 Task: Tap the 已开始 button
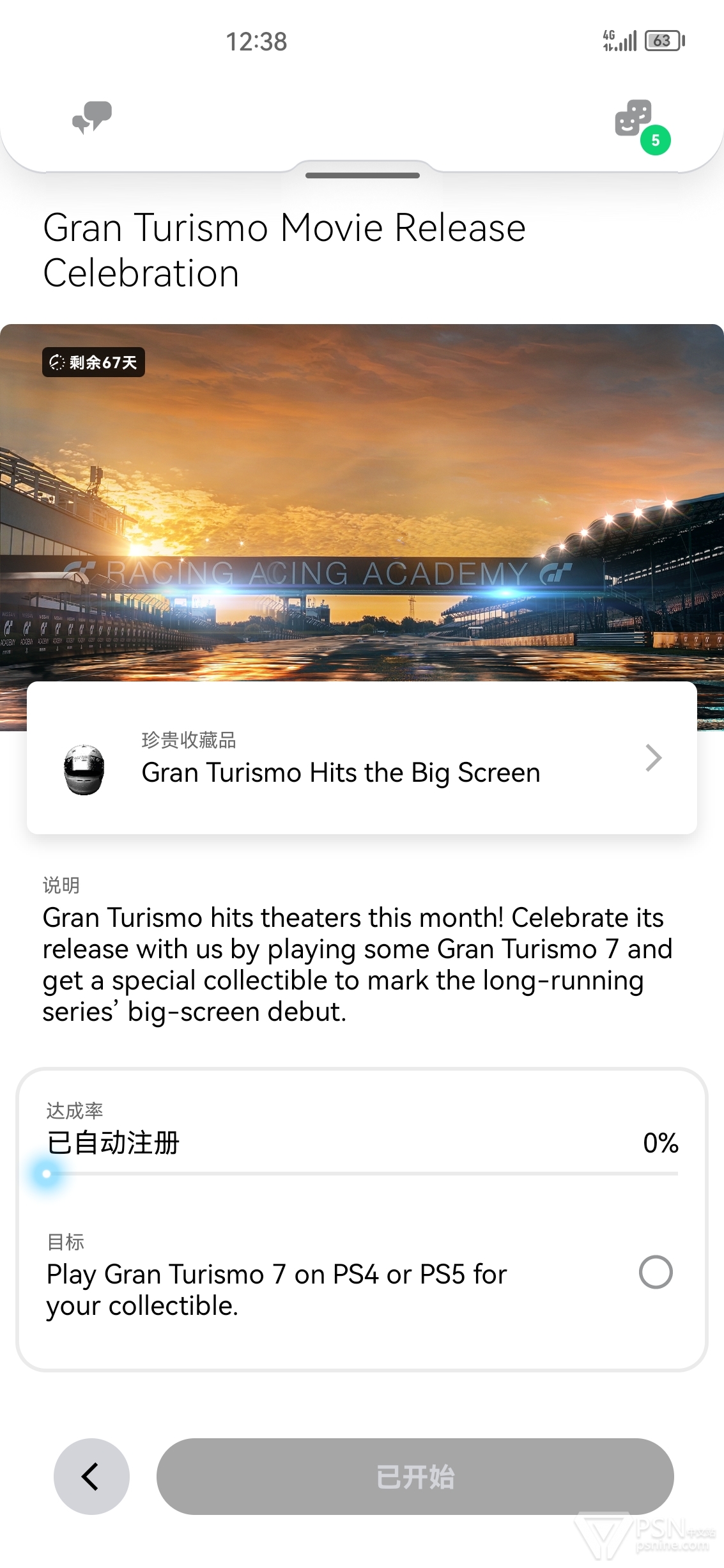click(415, 1477)
